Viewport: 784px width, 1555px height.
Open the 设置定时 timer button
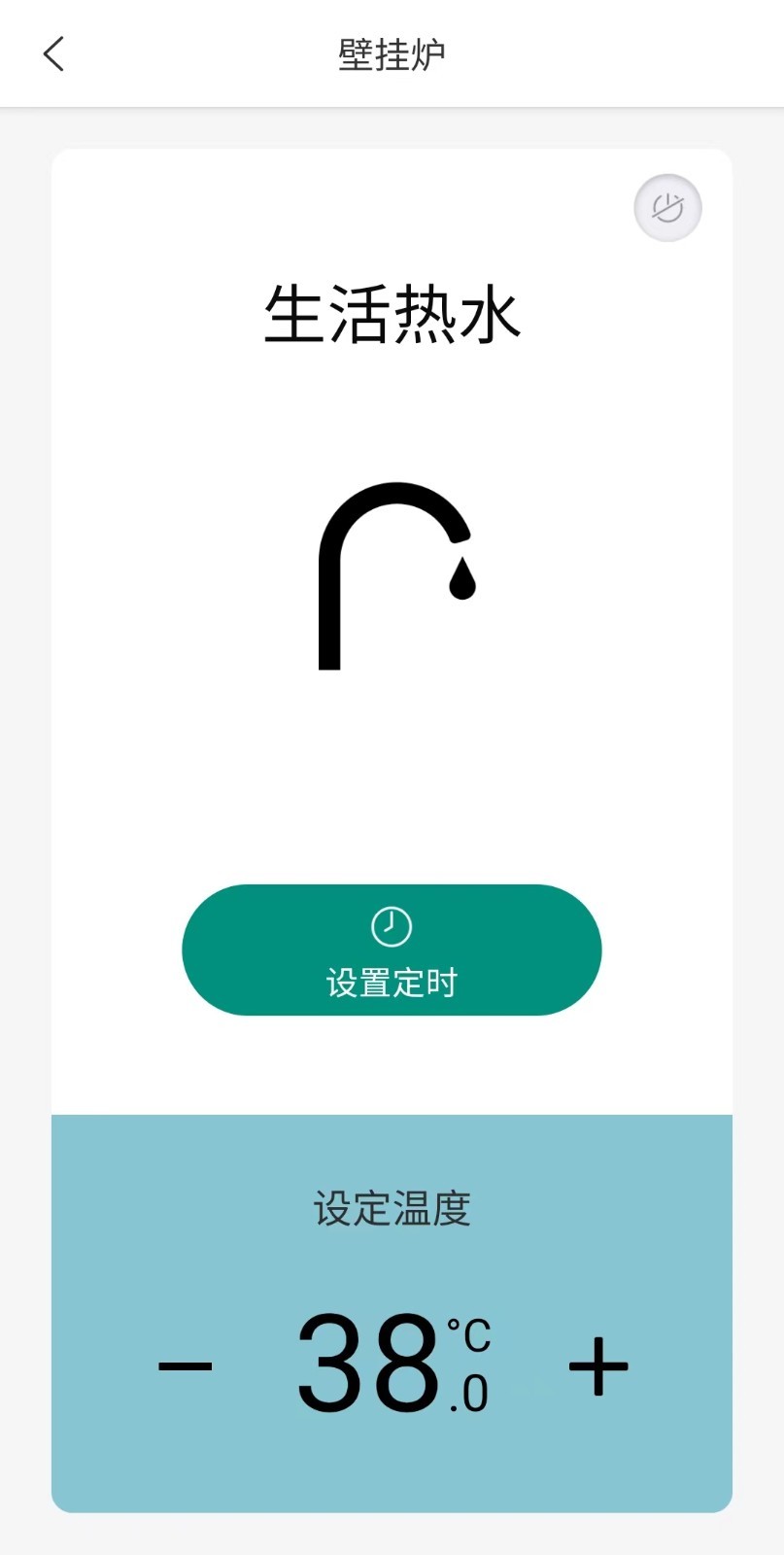tap(392, 950)
